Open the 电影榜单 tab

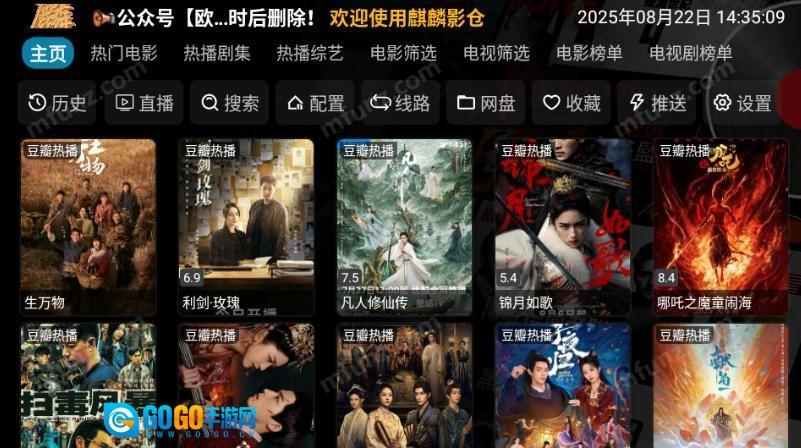[x=589, y=53]
